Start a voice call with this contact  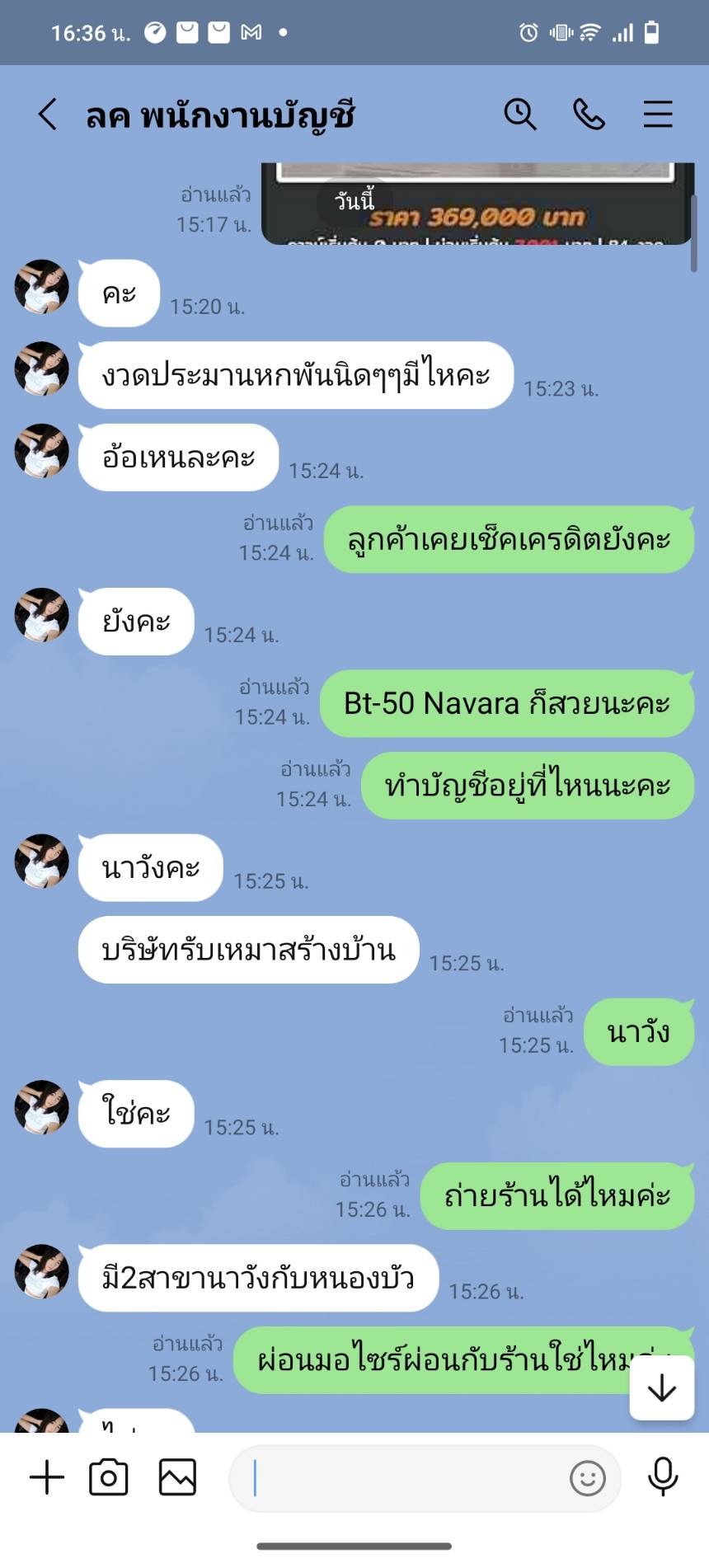click(x=589, y=115)
